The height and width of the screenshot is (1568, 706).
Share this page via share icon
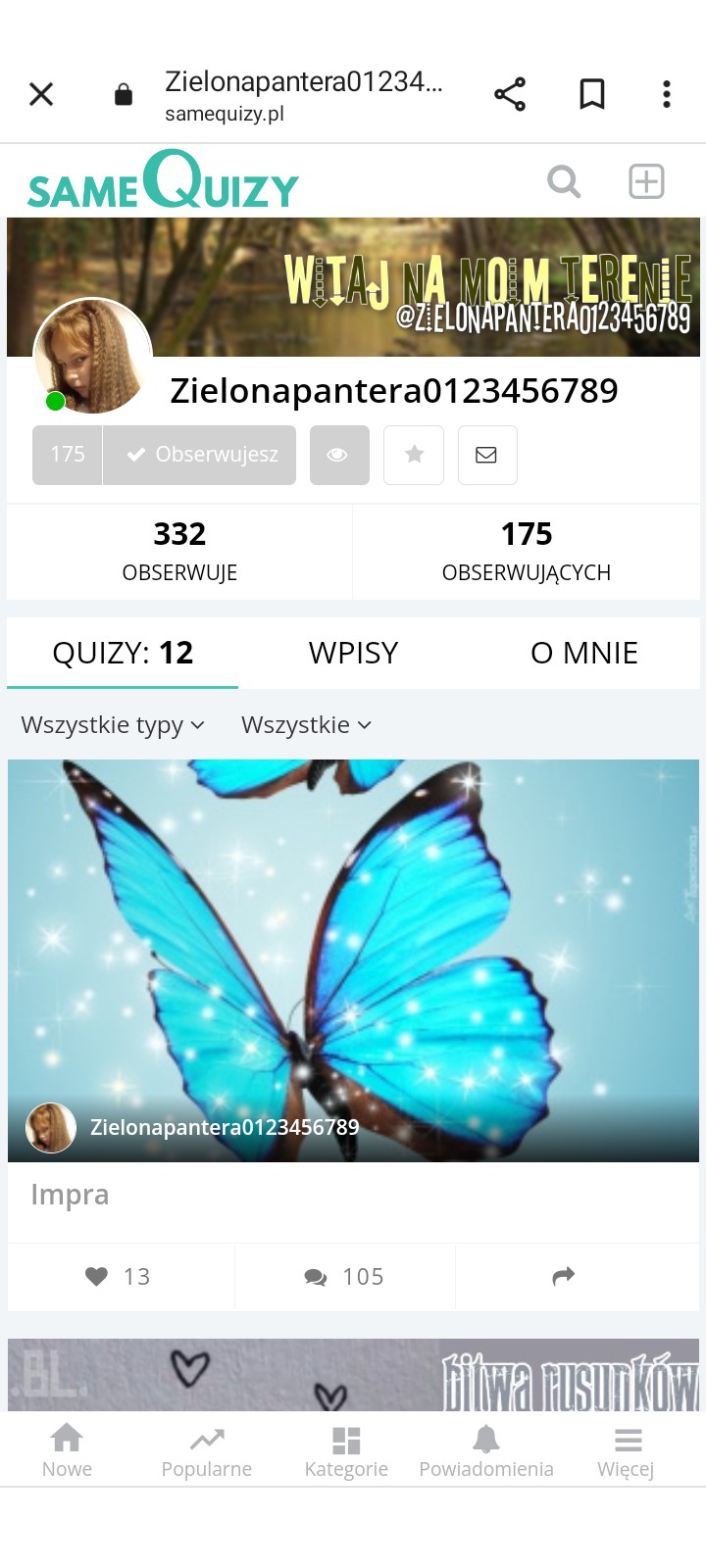[510, 94]
